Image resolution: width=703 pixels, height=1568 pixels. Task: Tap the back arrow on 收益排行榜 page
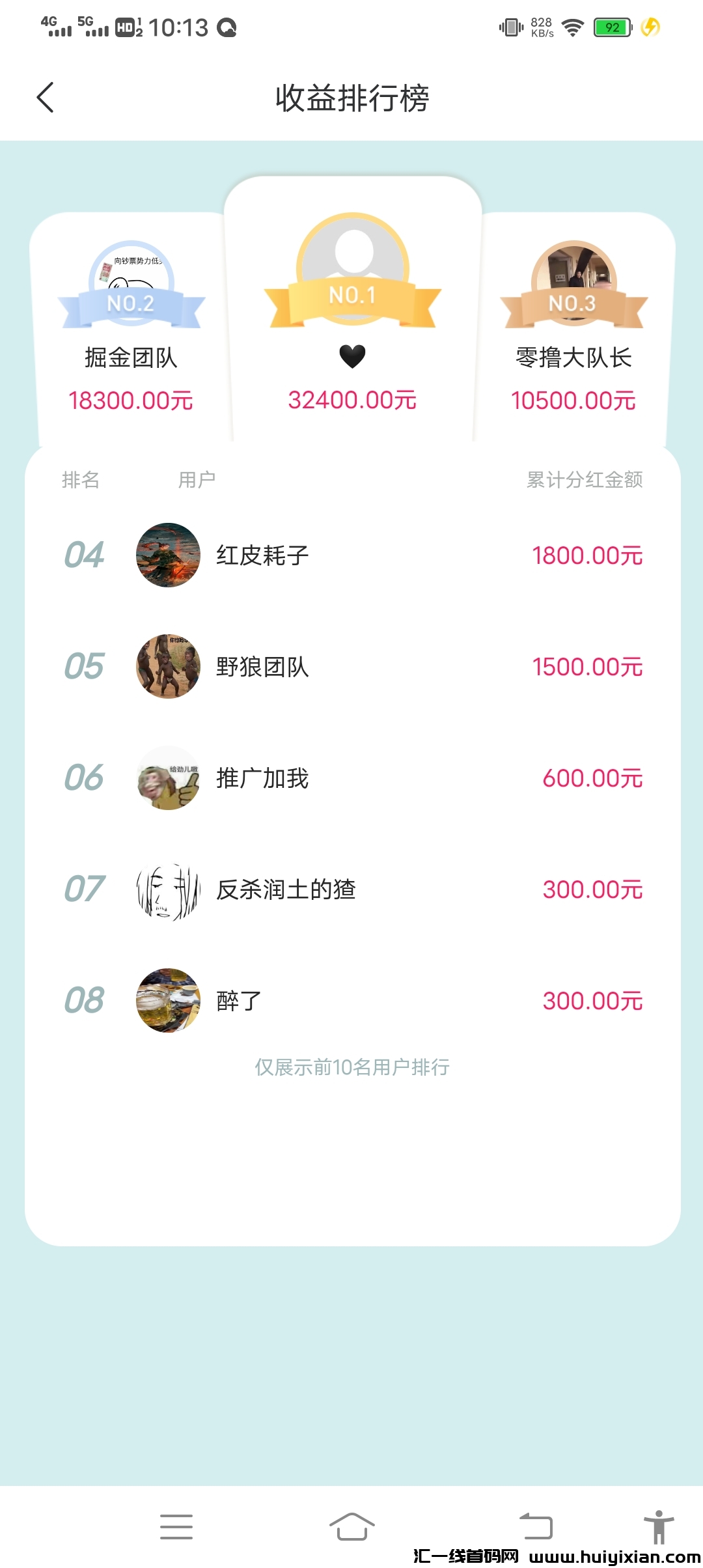pos(44,98)
